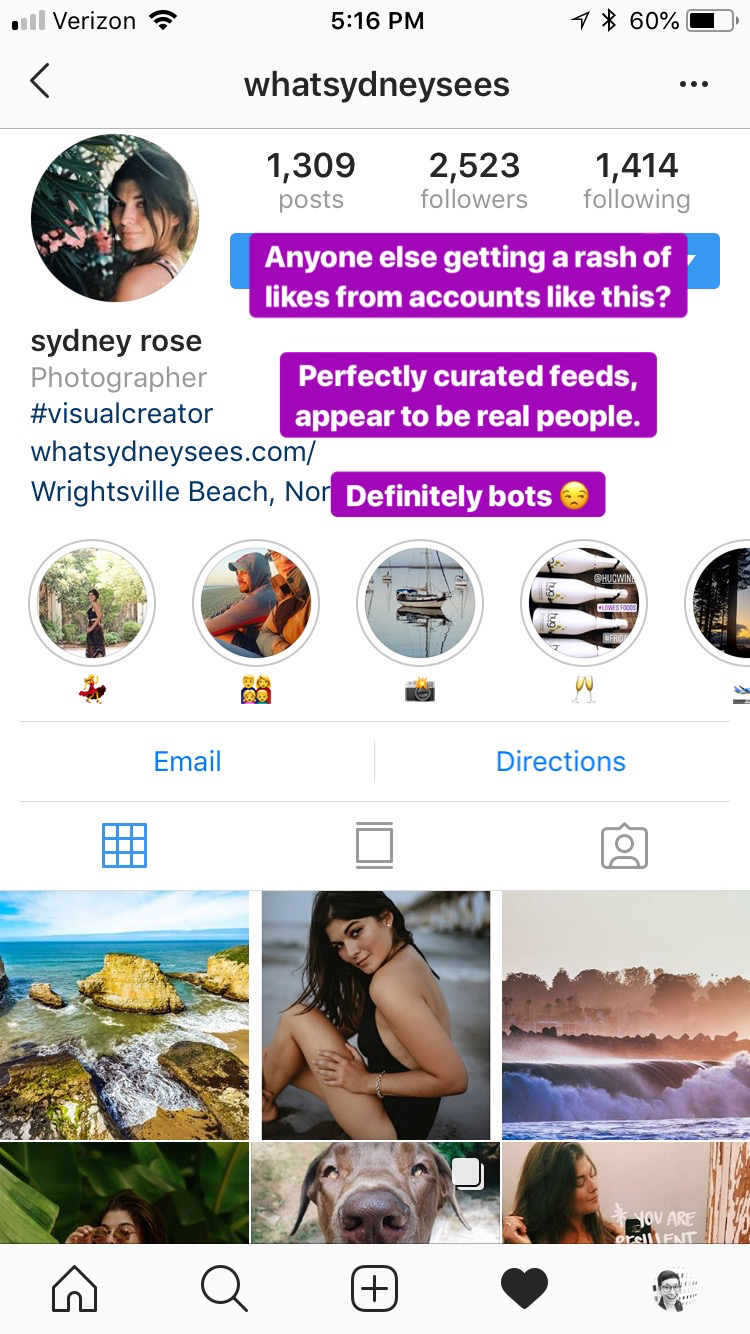The image size is (750, 1334).
Task: Open the sunset waves post
Action: tap(625, 1015)
